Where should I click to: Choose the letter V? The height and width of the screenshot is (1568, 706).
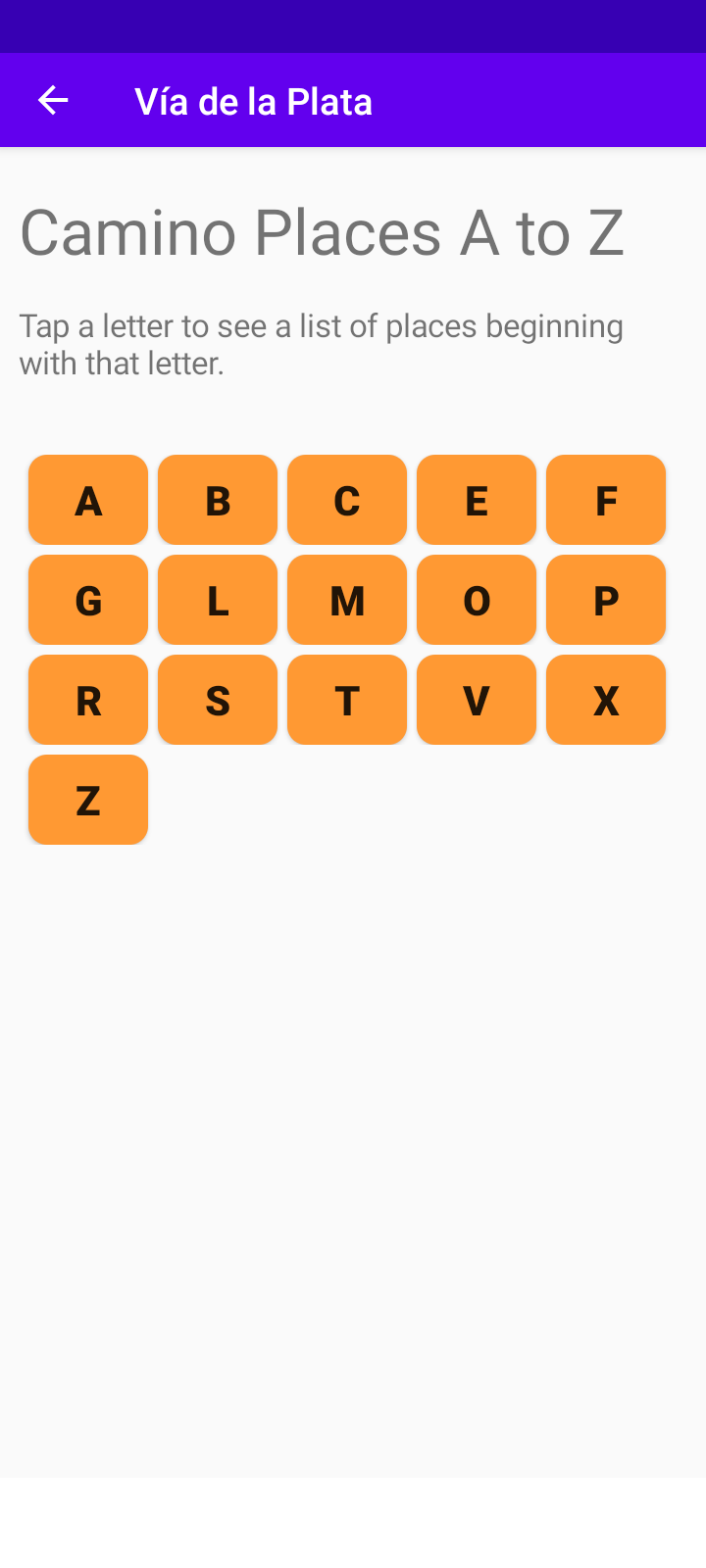coord(477,700)
